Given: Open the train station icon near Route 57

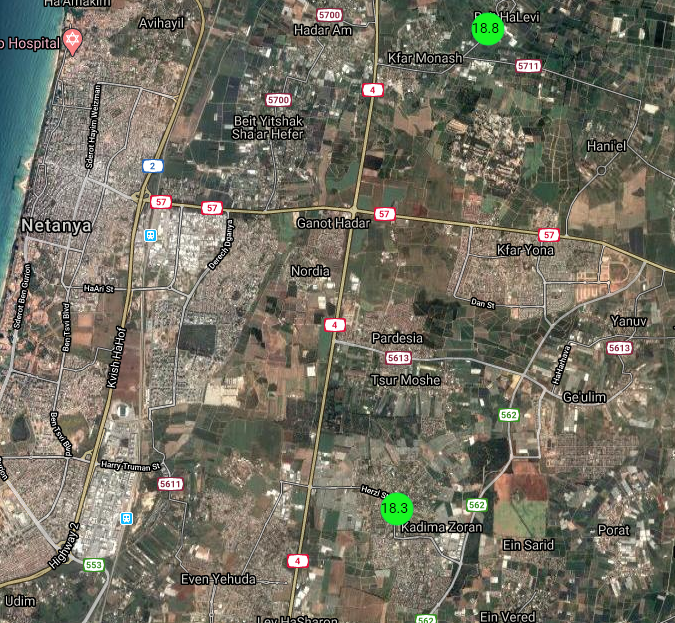Looking at the screenshot, I should (x=150, y=236).
